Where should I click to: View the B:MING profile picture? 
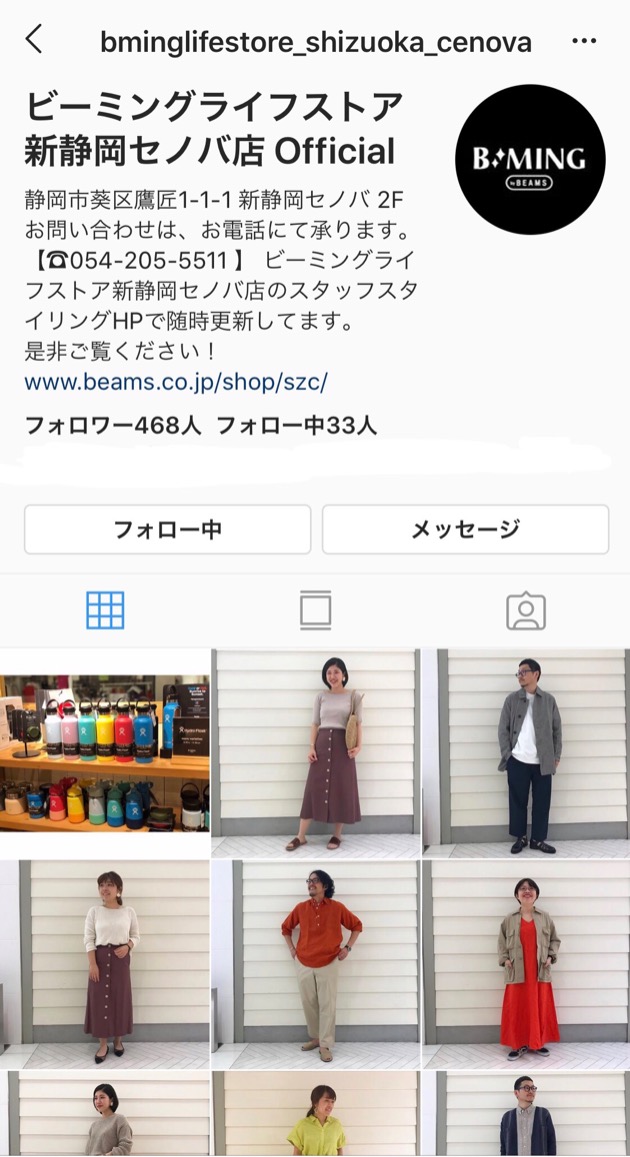pos(530,160)
